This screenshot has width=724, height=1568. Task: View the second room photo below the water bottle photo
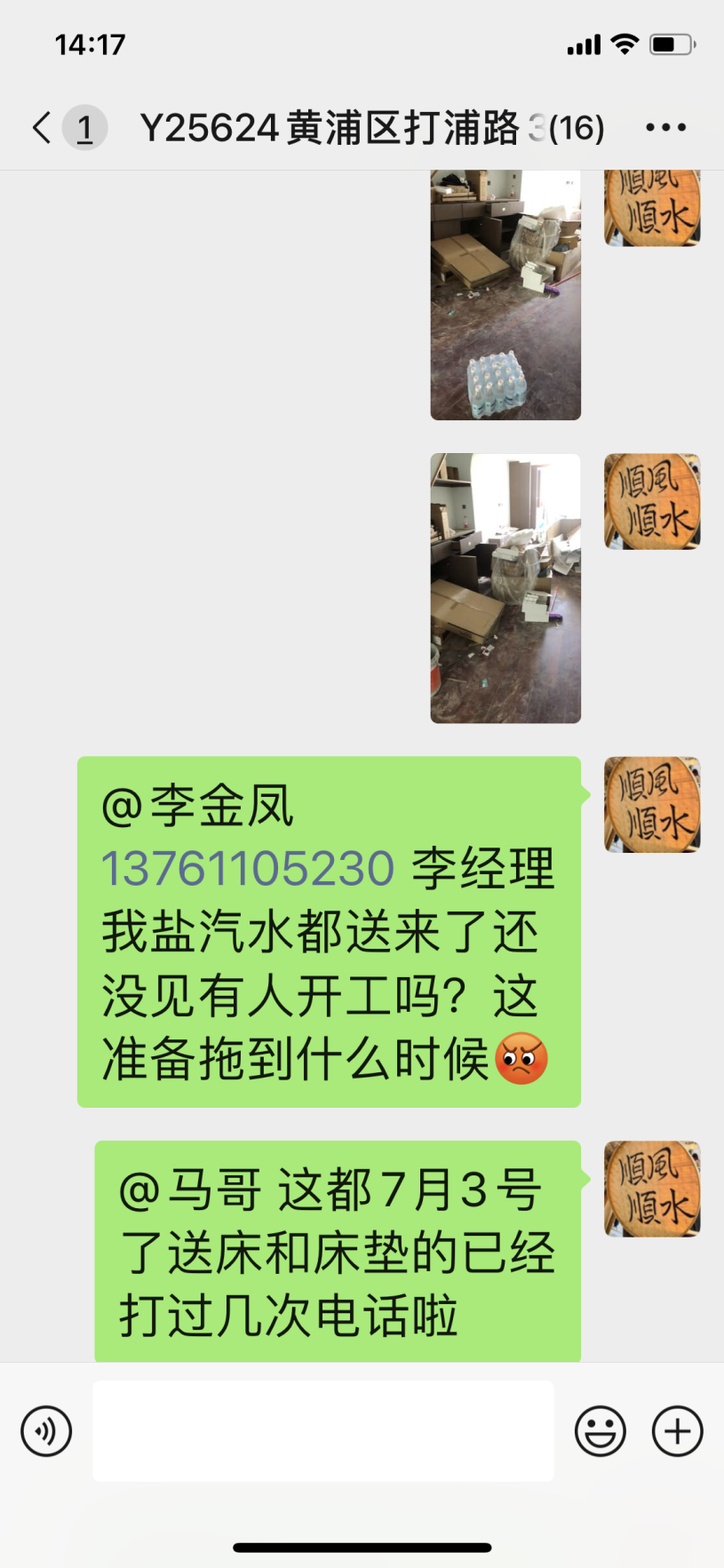pos(505,588)
